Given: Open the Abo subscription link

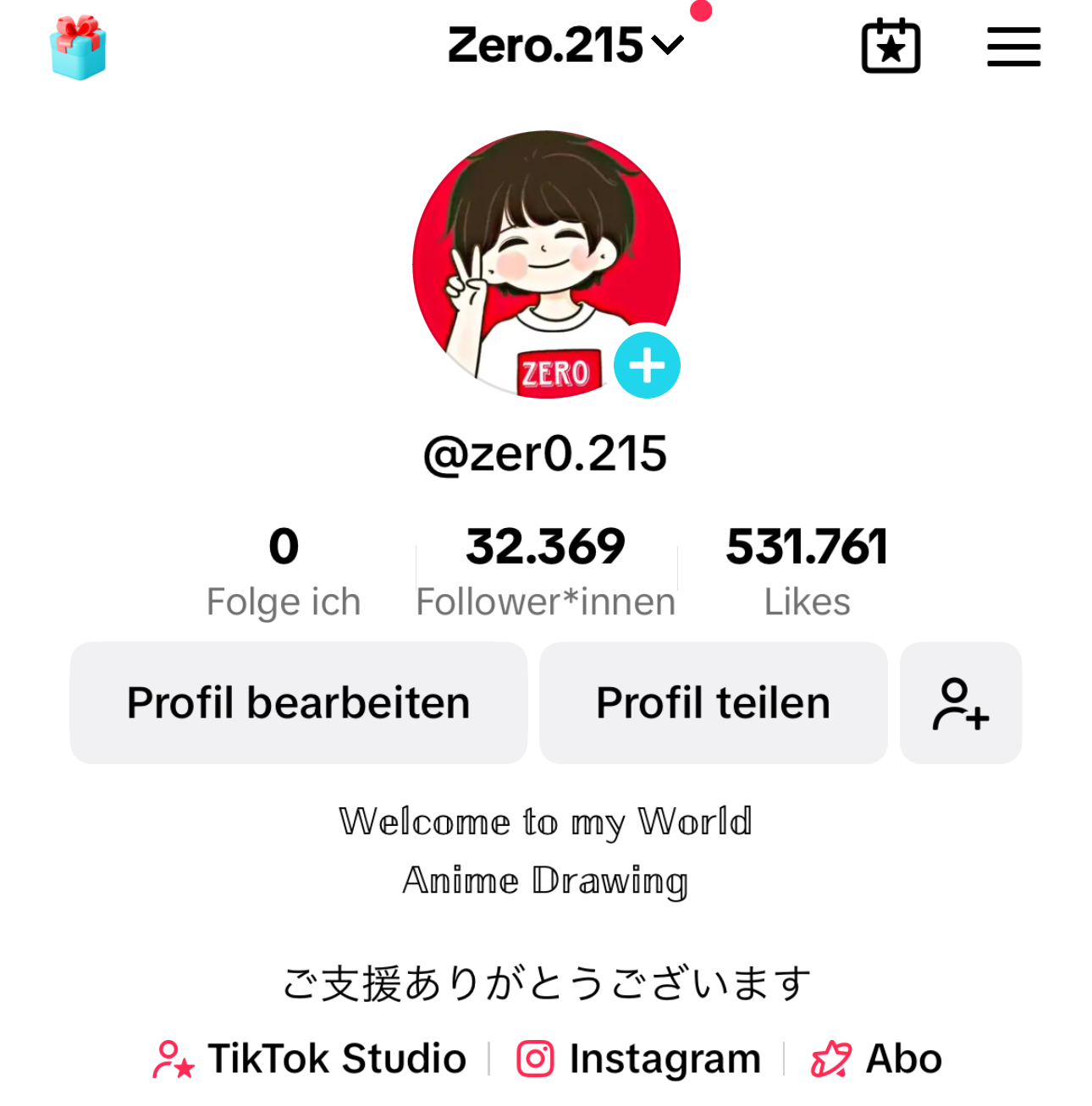Looking at the screenshot, I should pos(876,1059).
